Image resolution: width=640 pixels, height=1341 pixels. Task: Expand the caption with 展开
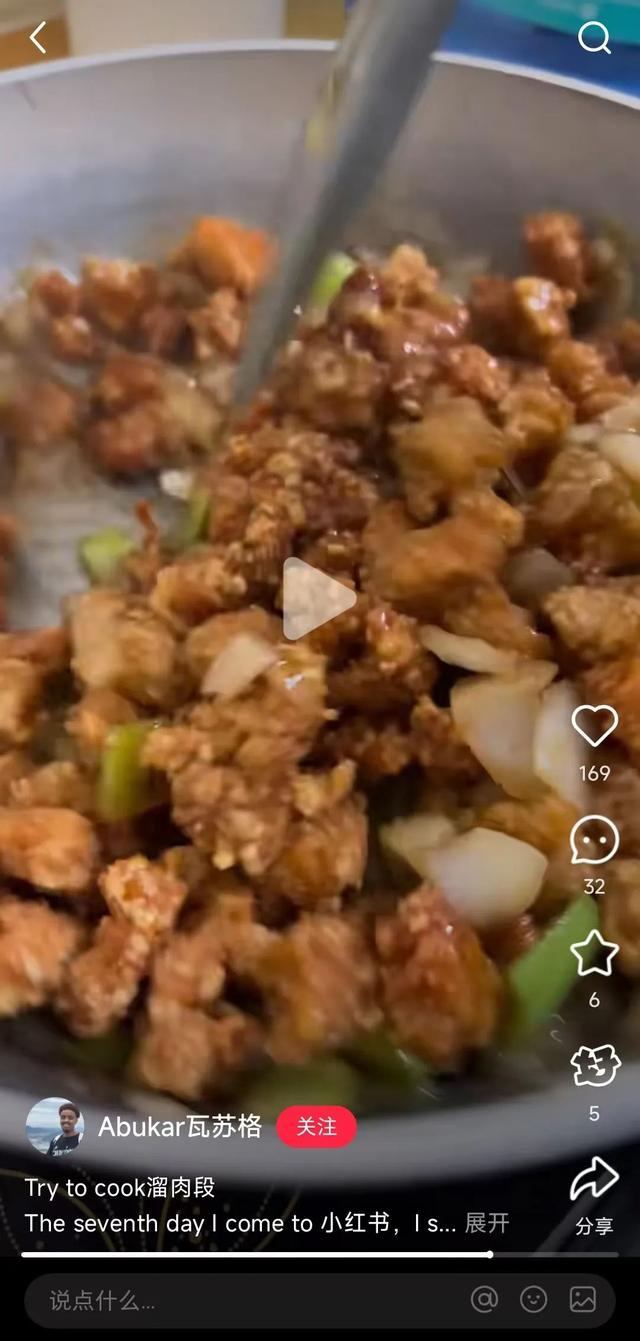coord(487,1223)
